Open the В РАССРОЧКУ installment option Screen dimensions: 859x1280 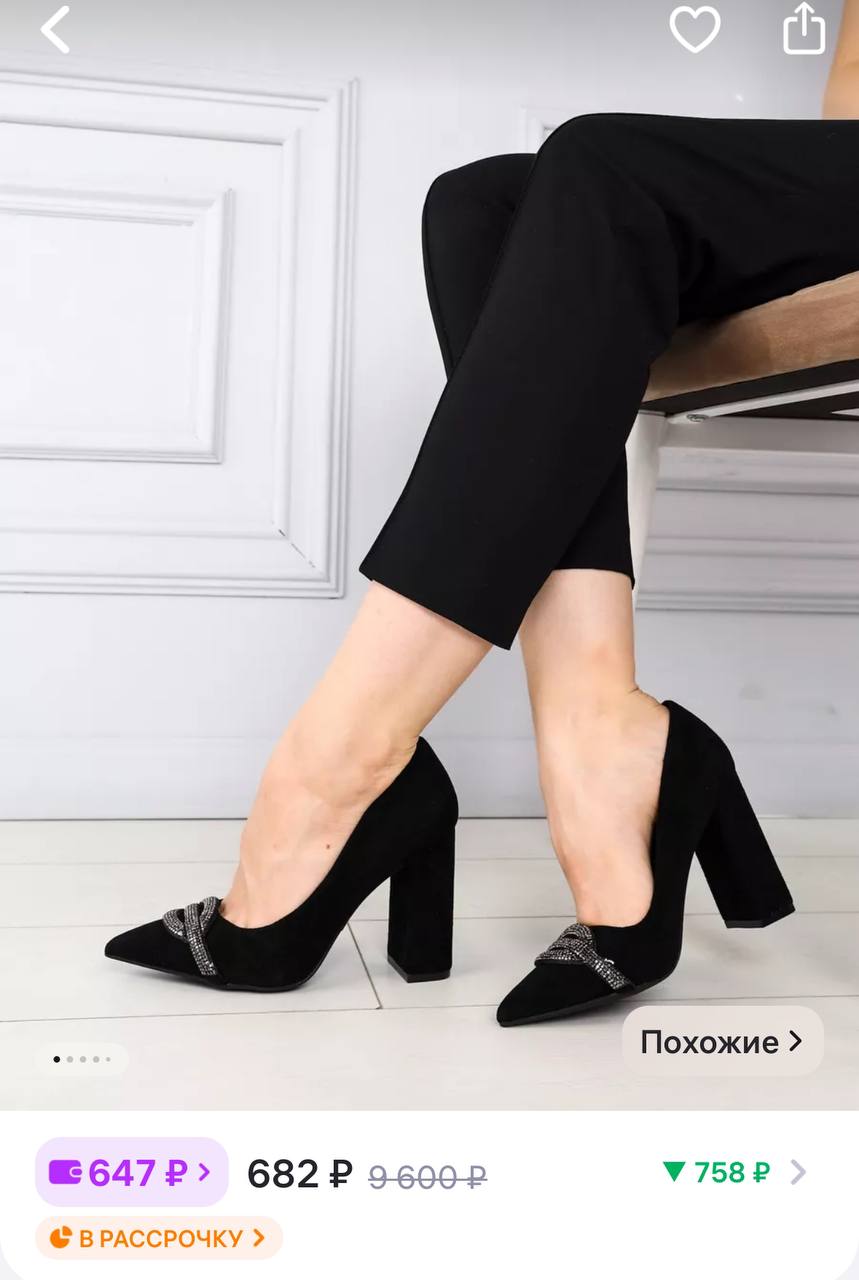coord(159,1238)
